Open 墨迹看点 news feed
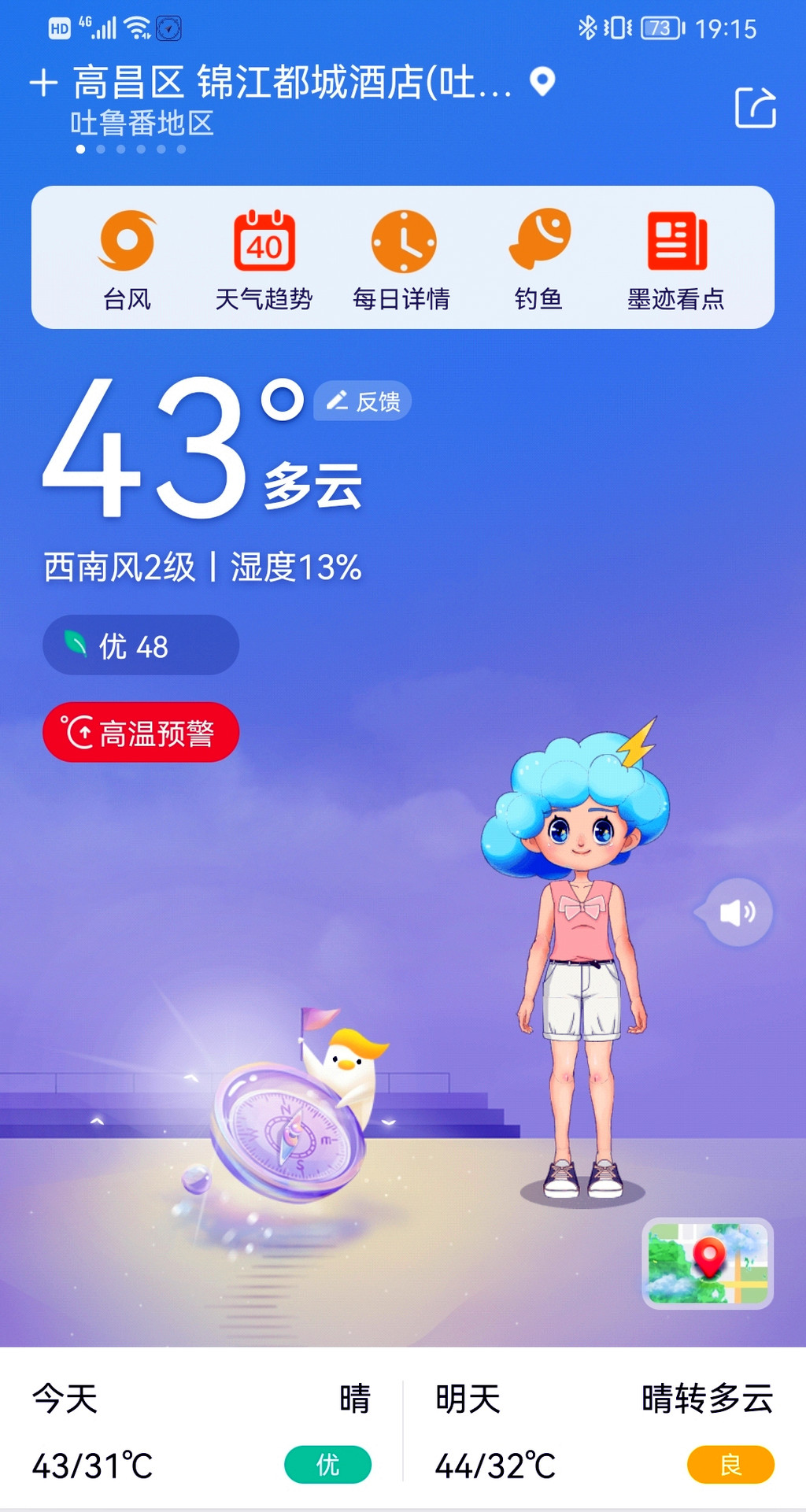This screenshot has height=1512, width=806. tap(675, 260)
